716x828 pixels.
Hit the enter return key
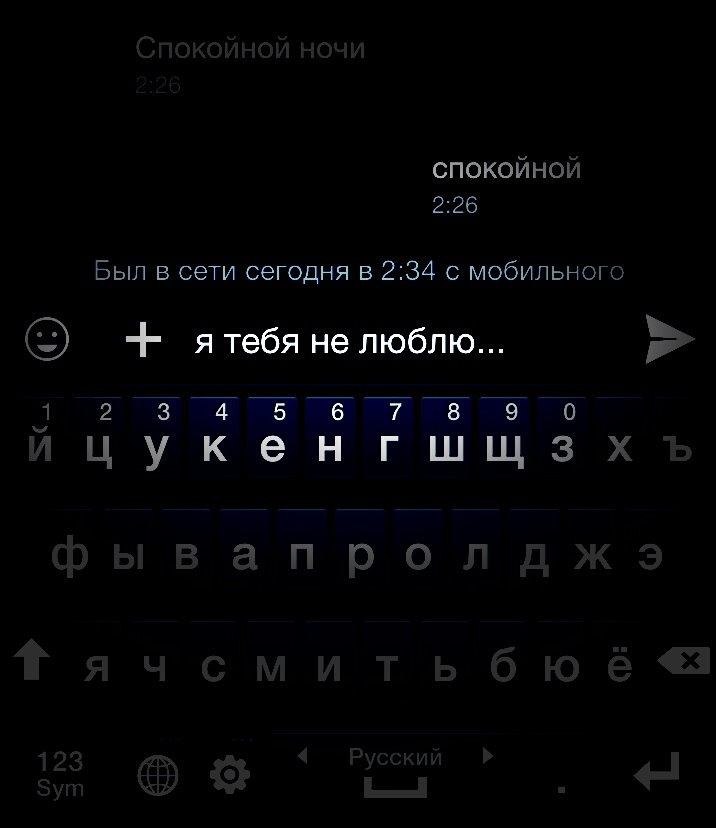click(657, 772)
